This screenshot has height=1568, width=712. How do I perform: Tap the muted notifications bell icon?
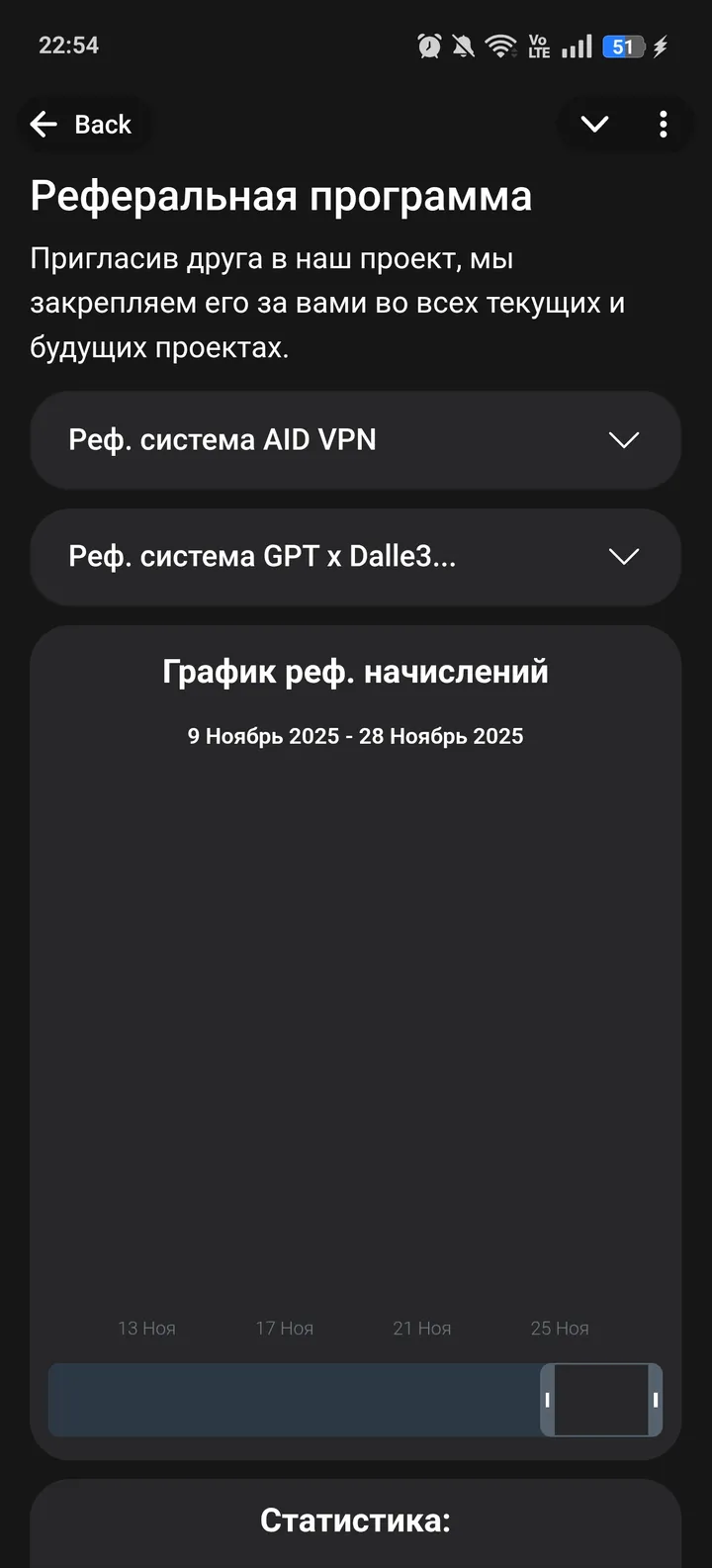coord(465,45)
